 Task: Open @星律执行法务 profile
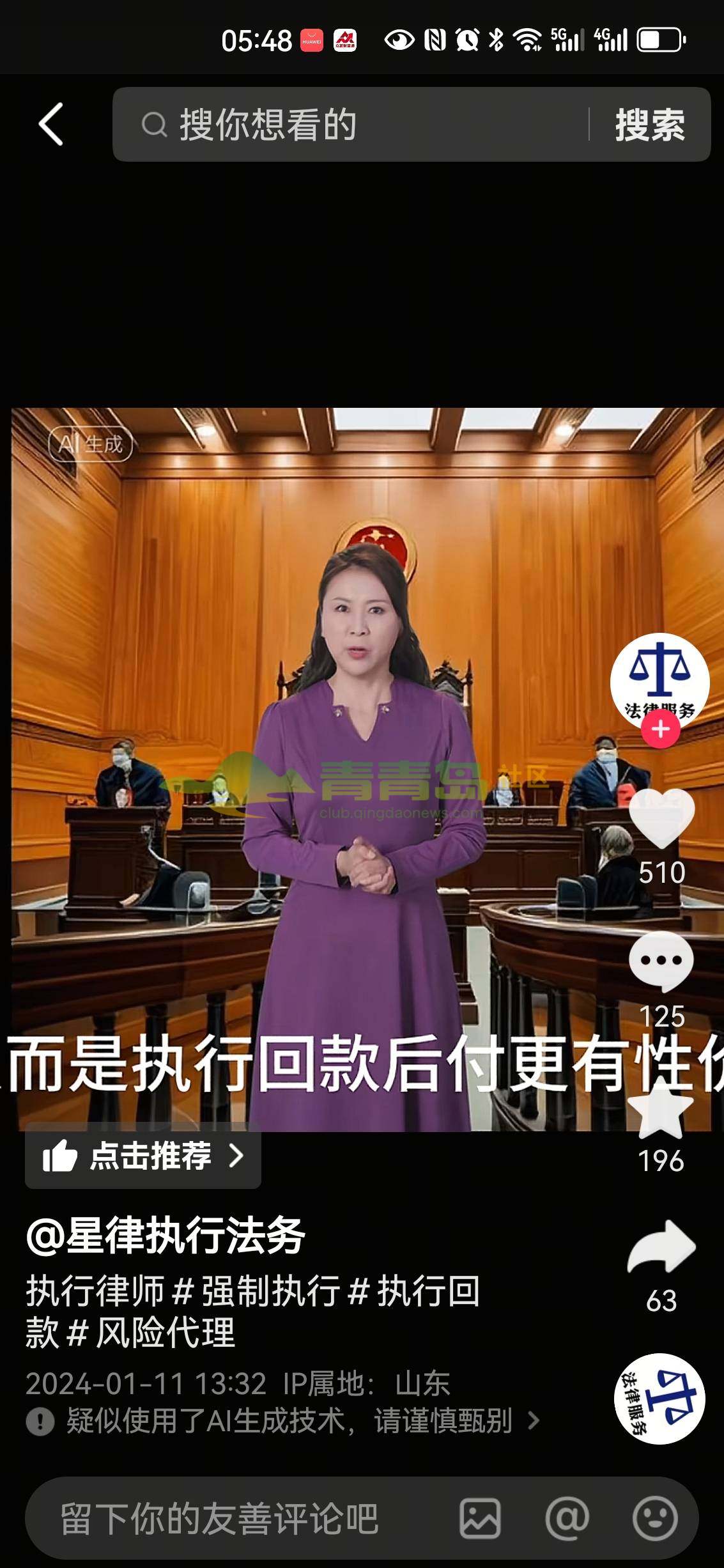(x=166, y=1235)
